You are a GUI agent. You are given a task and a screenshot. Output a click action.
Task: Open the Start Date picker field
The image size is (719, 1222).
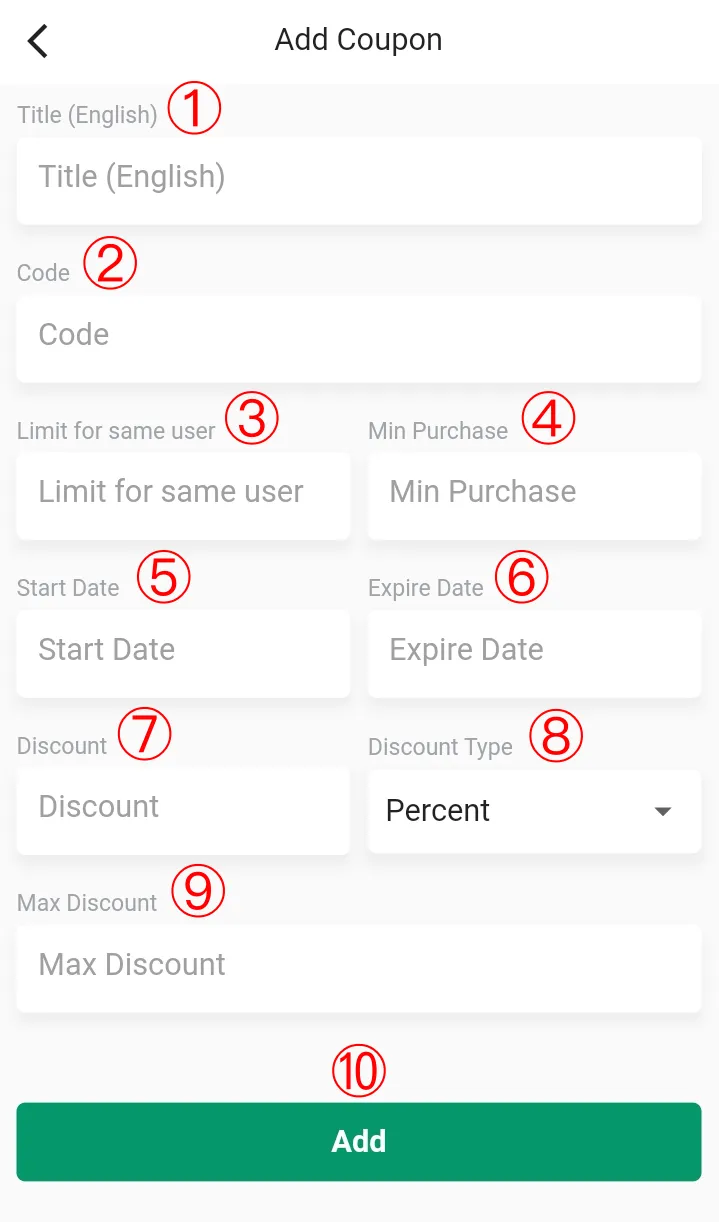coord(183,653)
